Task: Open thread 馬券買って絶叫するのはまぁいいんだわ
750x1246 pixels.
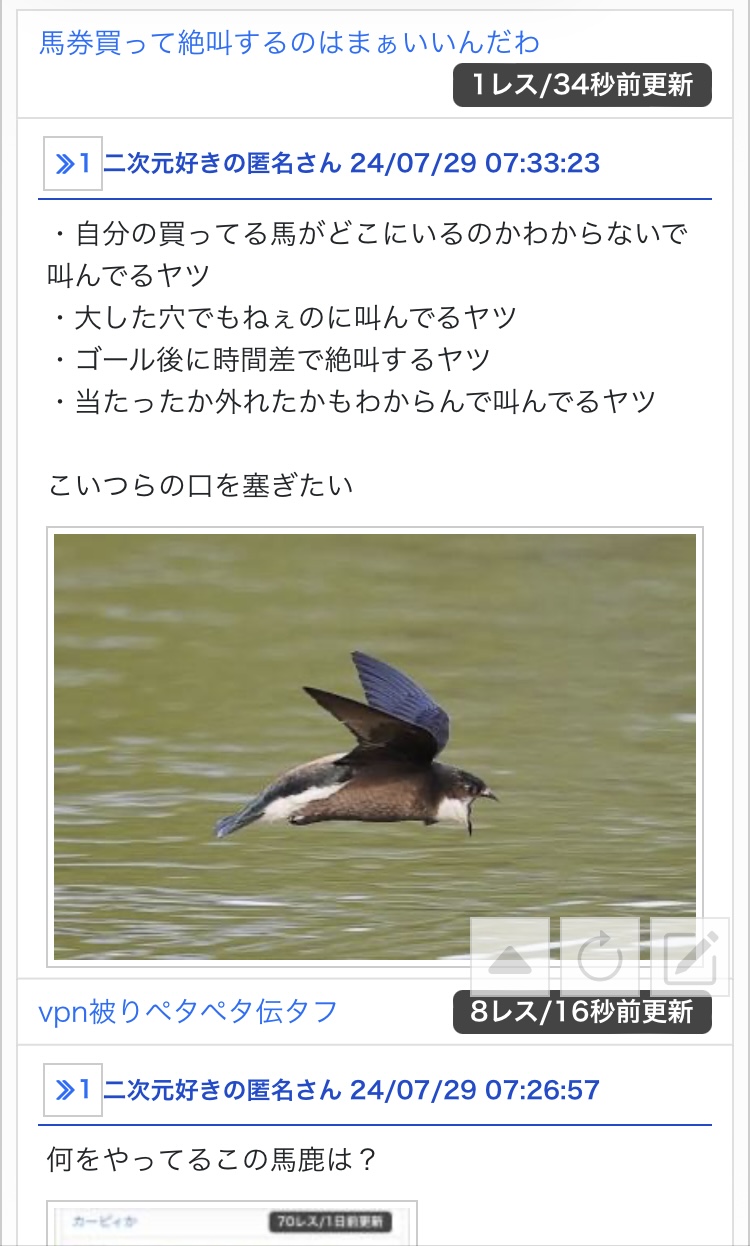Action: (x=289, y=42)
